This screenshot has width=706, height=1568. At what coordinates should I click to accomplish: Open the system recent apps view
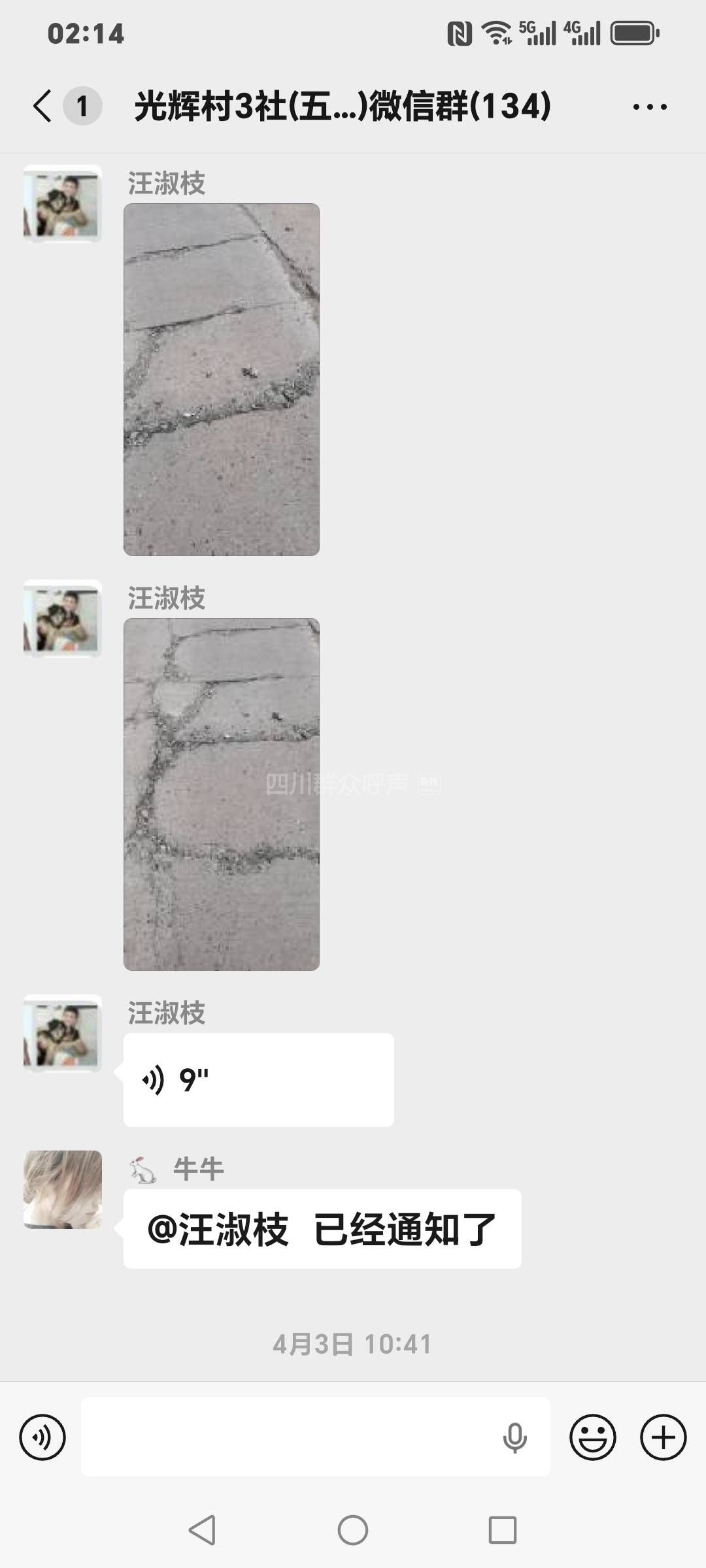click(x=502, y=1530)
